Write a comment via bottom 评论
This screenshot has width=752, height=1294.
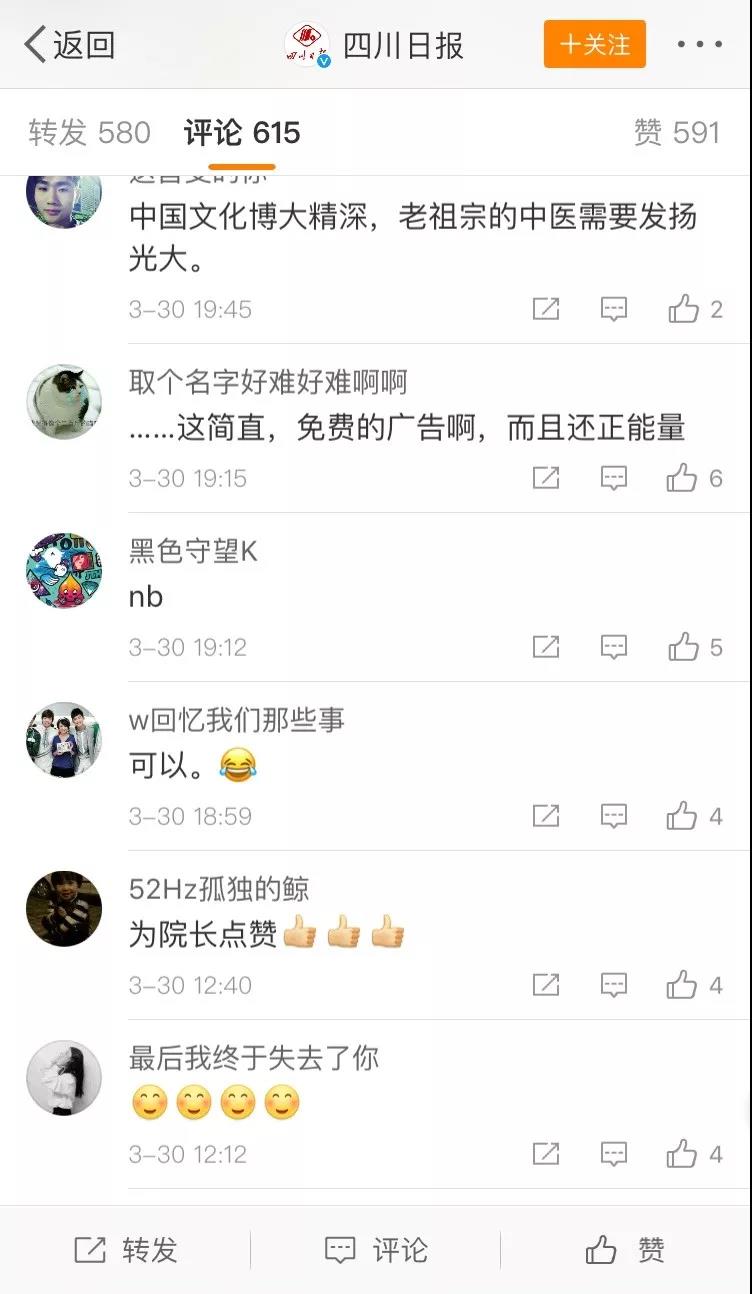coord(376,1250)
